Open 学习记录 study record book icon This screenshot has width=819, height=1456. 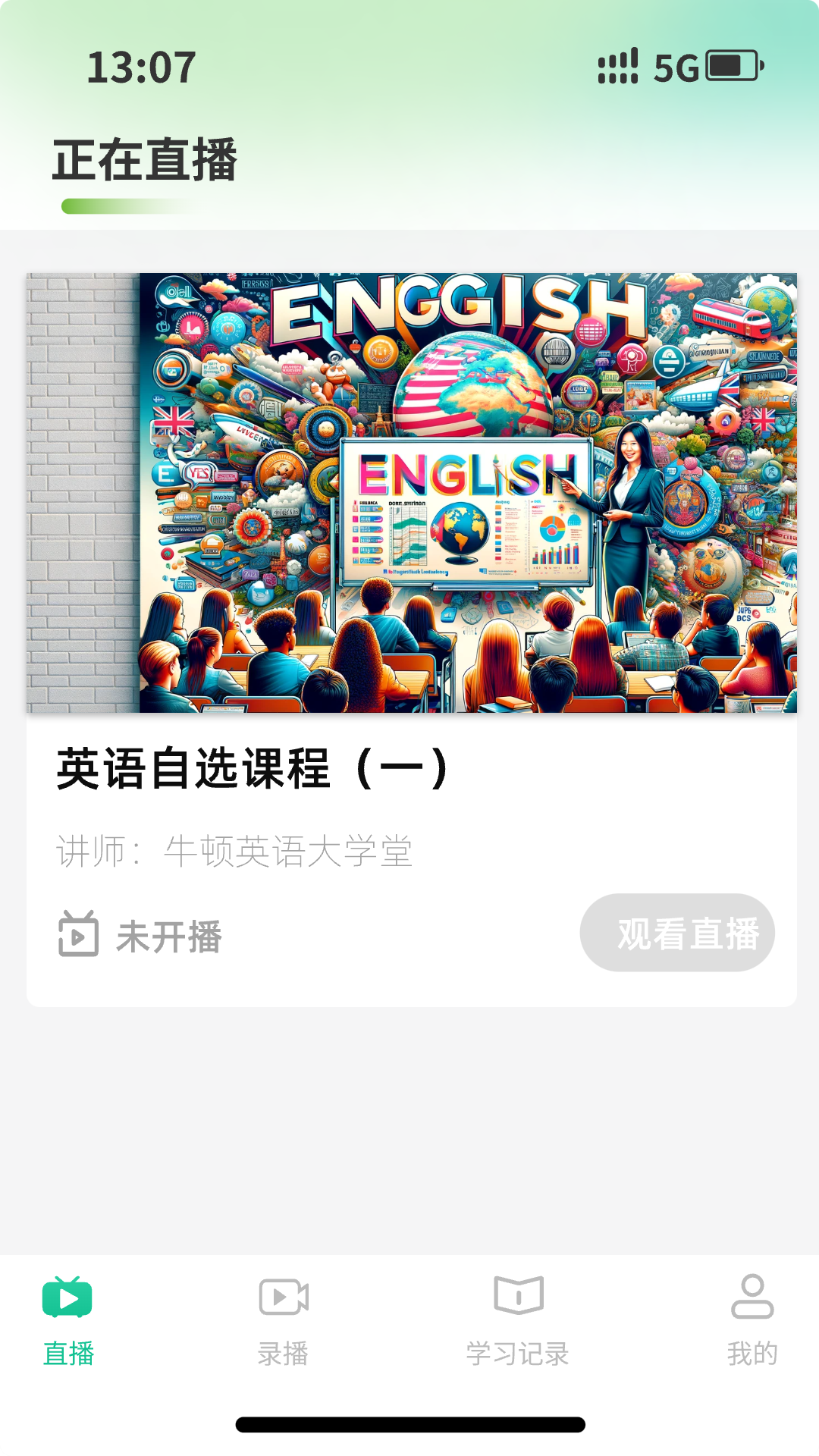518,1294
